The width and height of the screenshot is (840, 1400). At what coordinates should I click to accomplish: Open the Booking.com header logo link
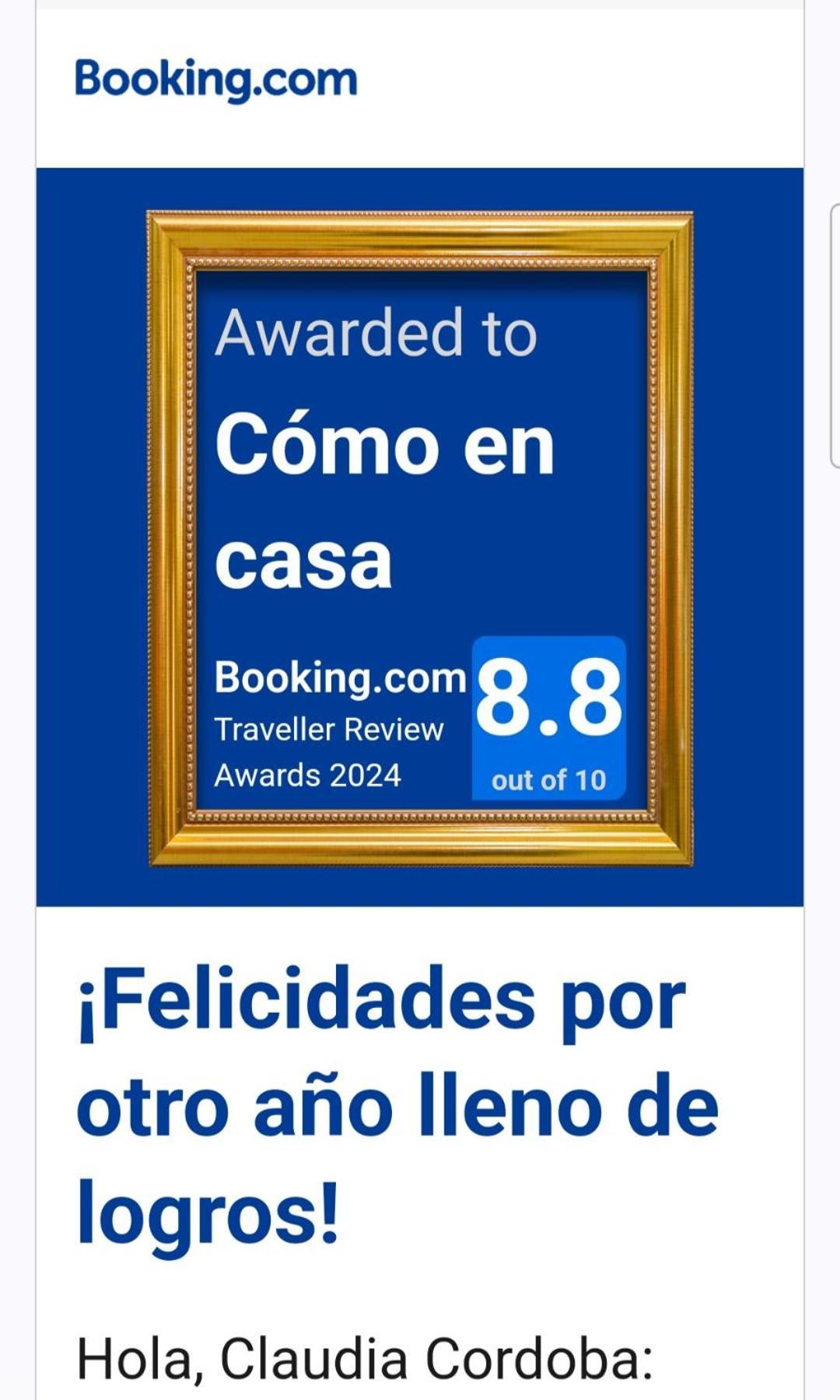[215, 80]
